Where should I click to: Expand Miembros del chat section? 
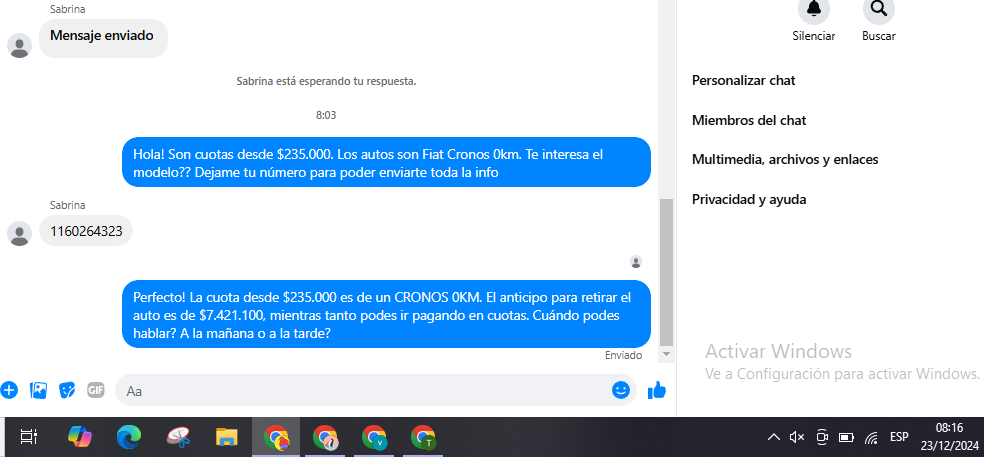[748, 120]
